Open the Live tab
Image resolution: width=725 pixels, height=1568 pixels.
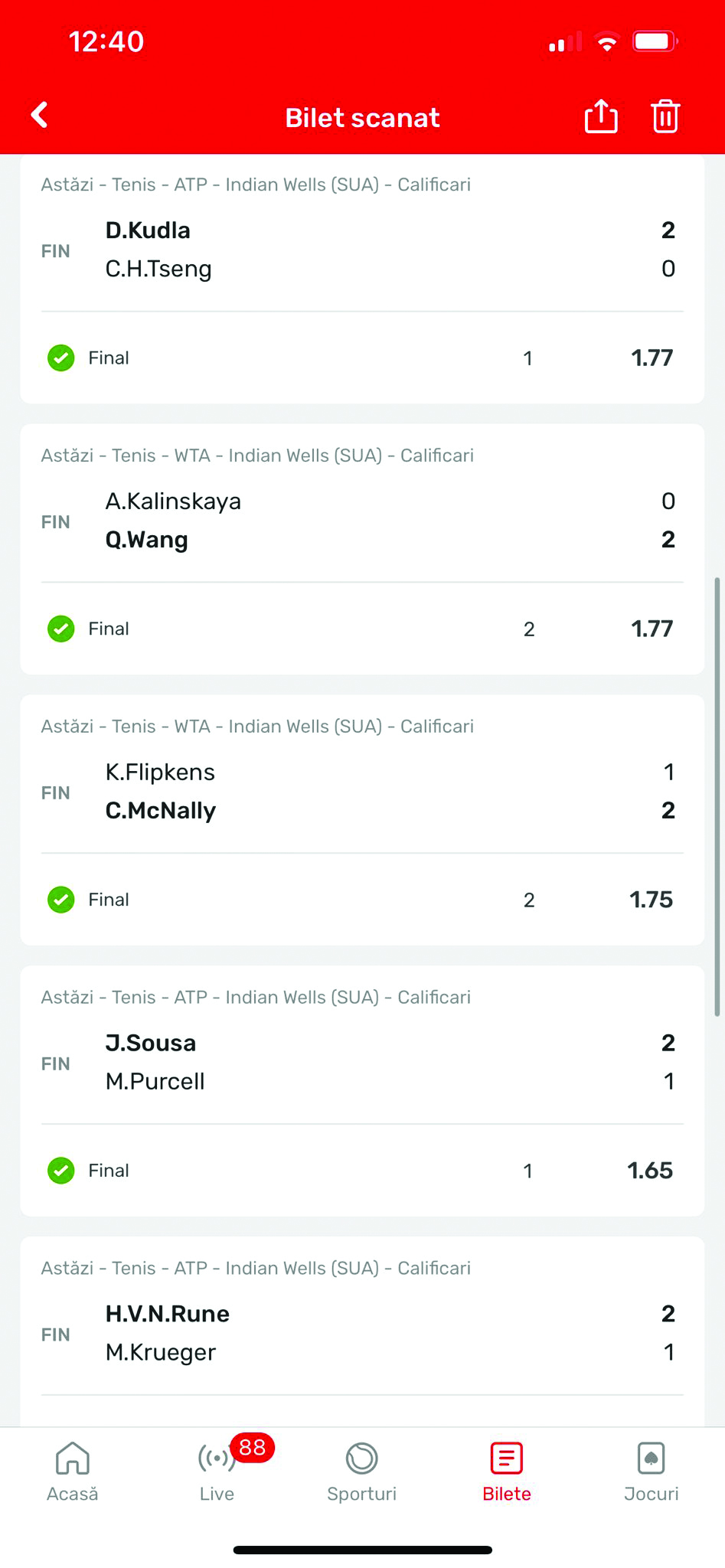[x=217, y=1472]
